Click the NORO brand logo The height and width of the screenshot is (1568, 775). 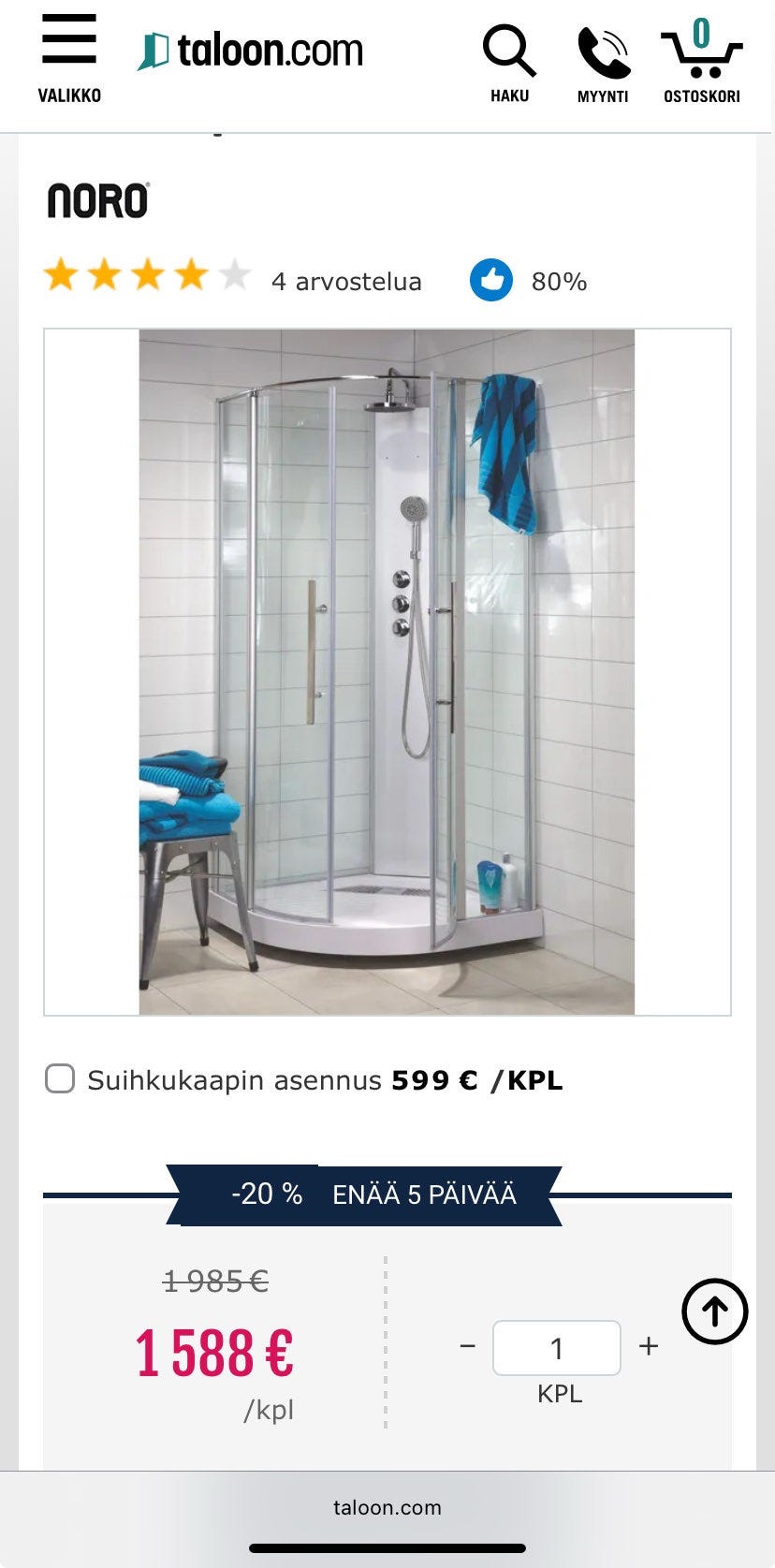click(96, 199)
